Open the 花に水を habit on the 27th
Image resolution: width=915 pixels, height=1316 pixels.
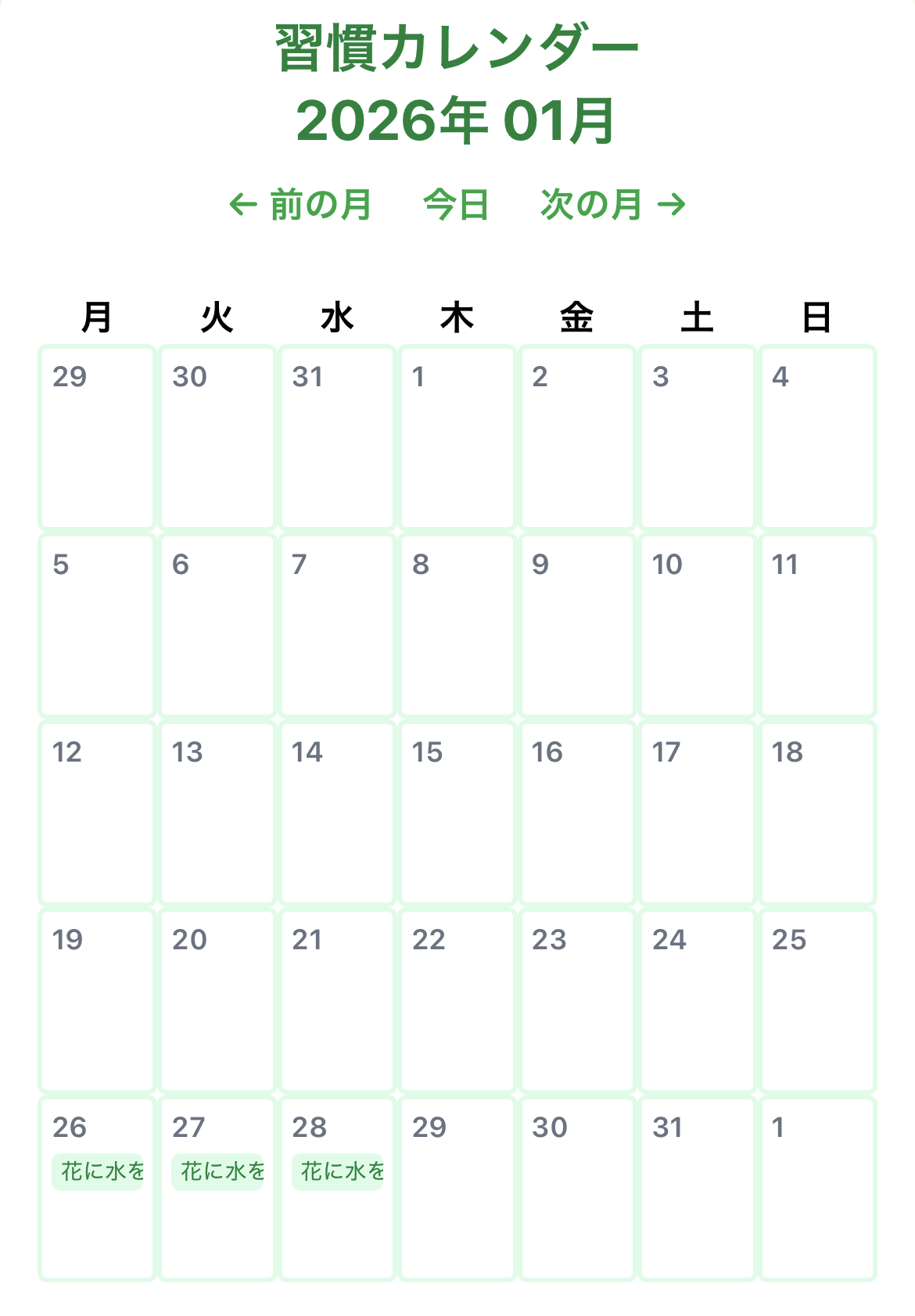click(217, 1171)
